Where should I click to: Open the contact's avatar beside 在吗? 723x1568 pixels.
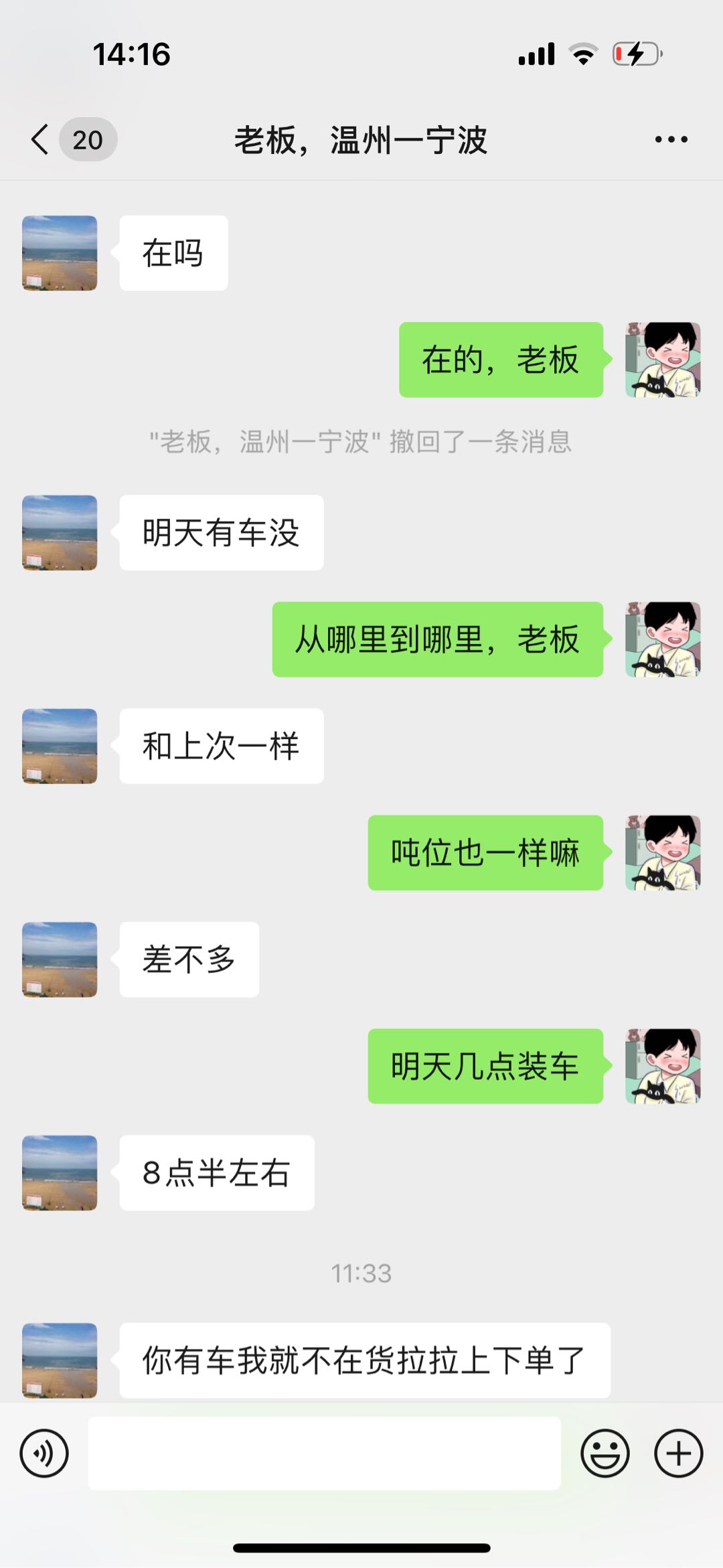[x=60, y=253]
